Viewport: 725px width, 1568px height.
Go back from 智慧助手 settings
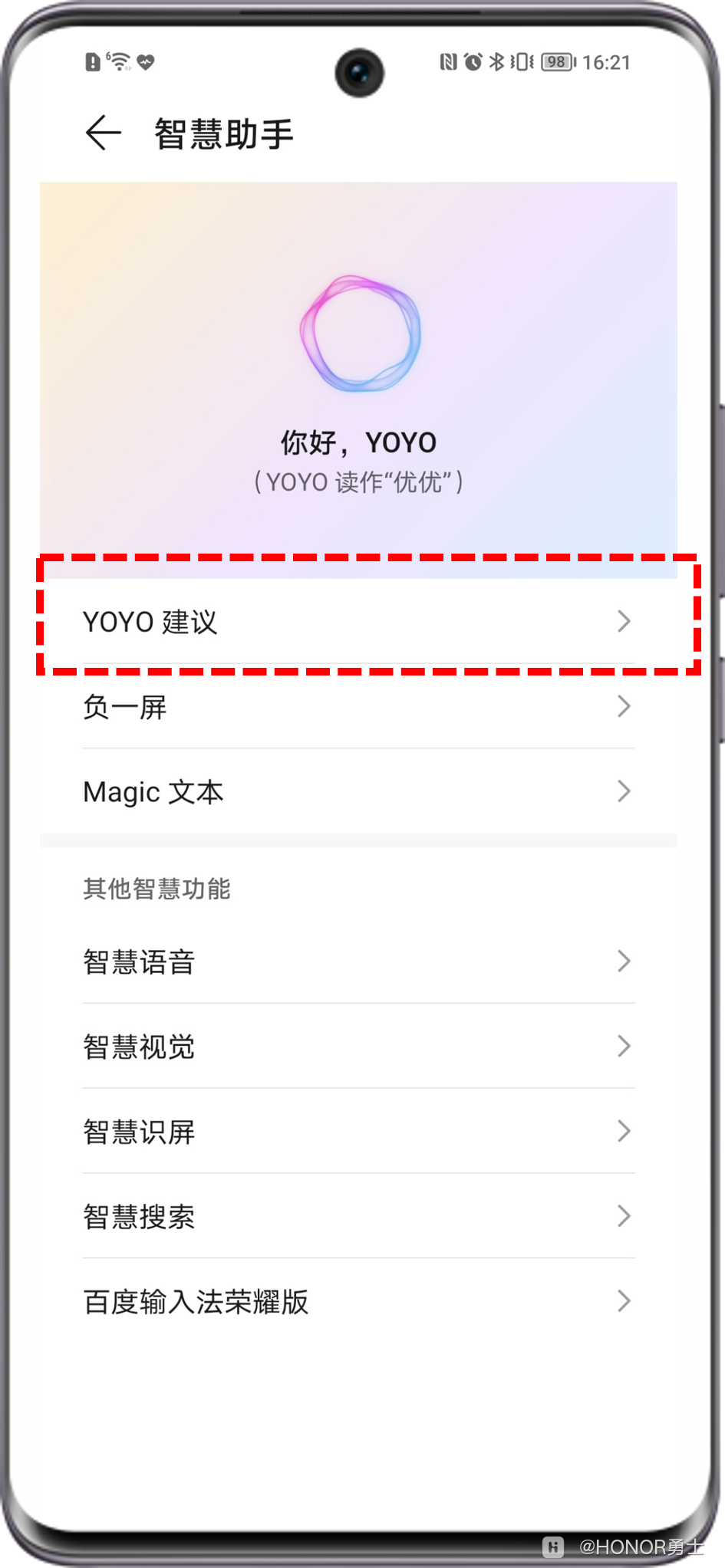pos(104,133)
